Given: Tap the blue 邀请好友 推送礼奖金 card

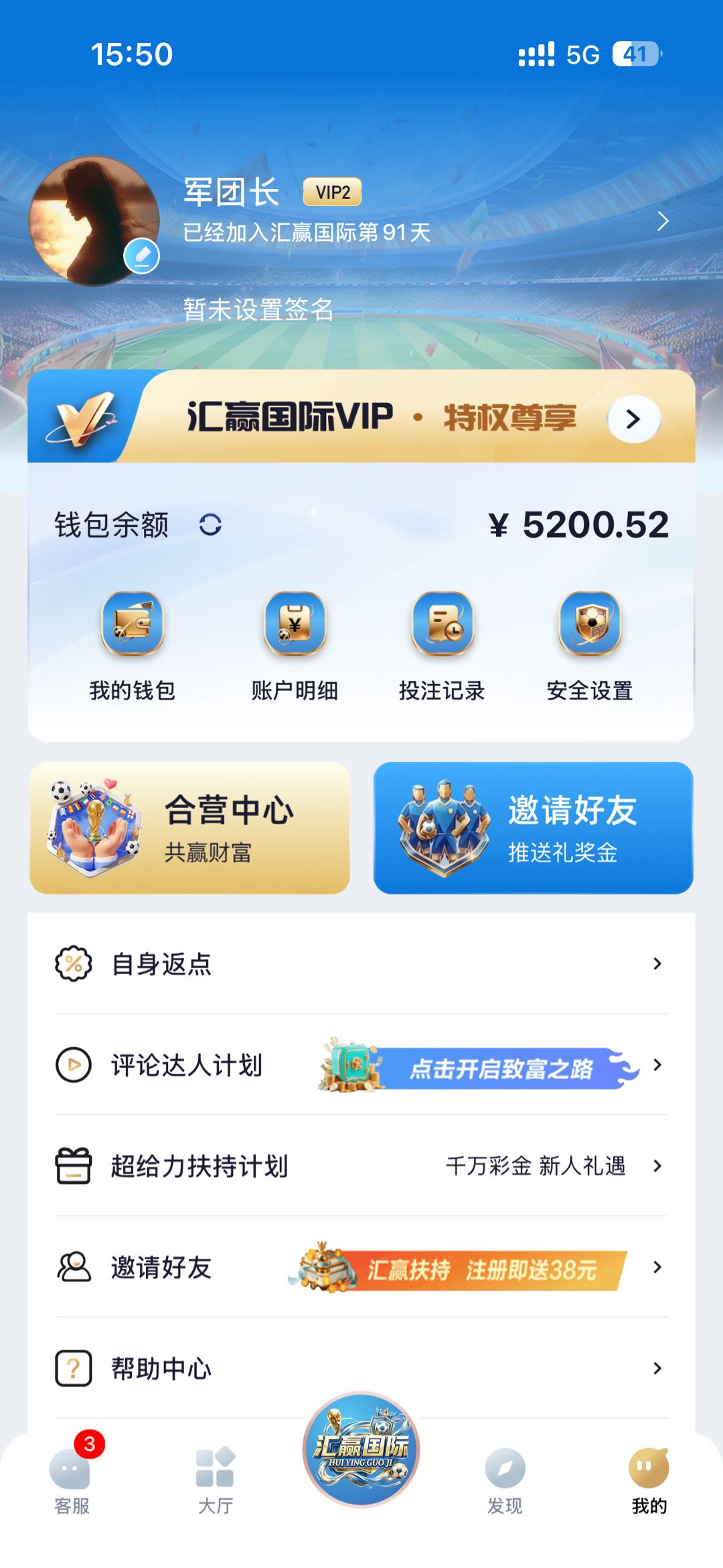Looking at the screenshot, I should click(x=534, y=828).
